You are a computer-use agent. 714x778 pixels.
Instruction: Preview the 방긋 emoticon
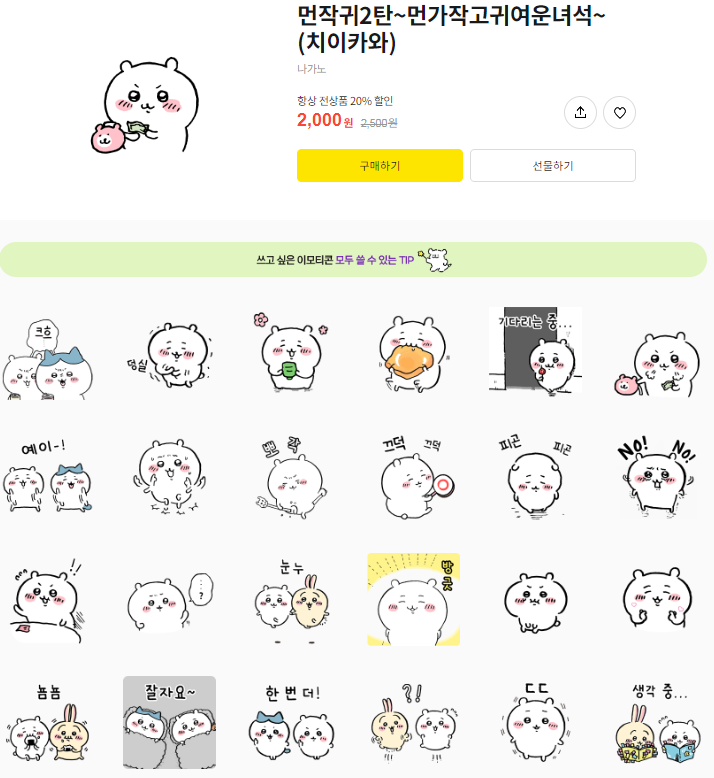[412, 598]
